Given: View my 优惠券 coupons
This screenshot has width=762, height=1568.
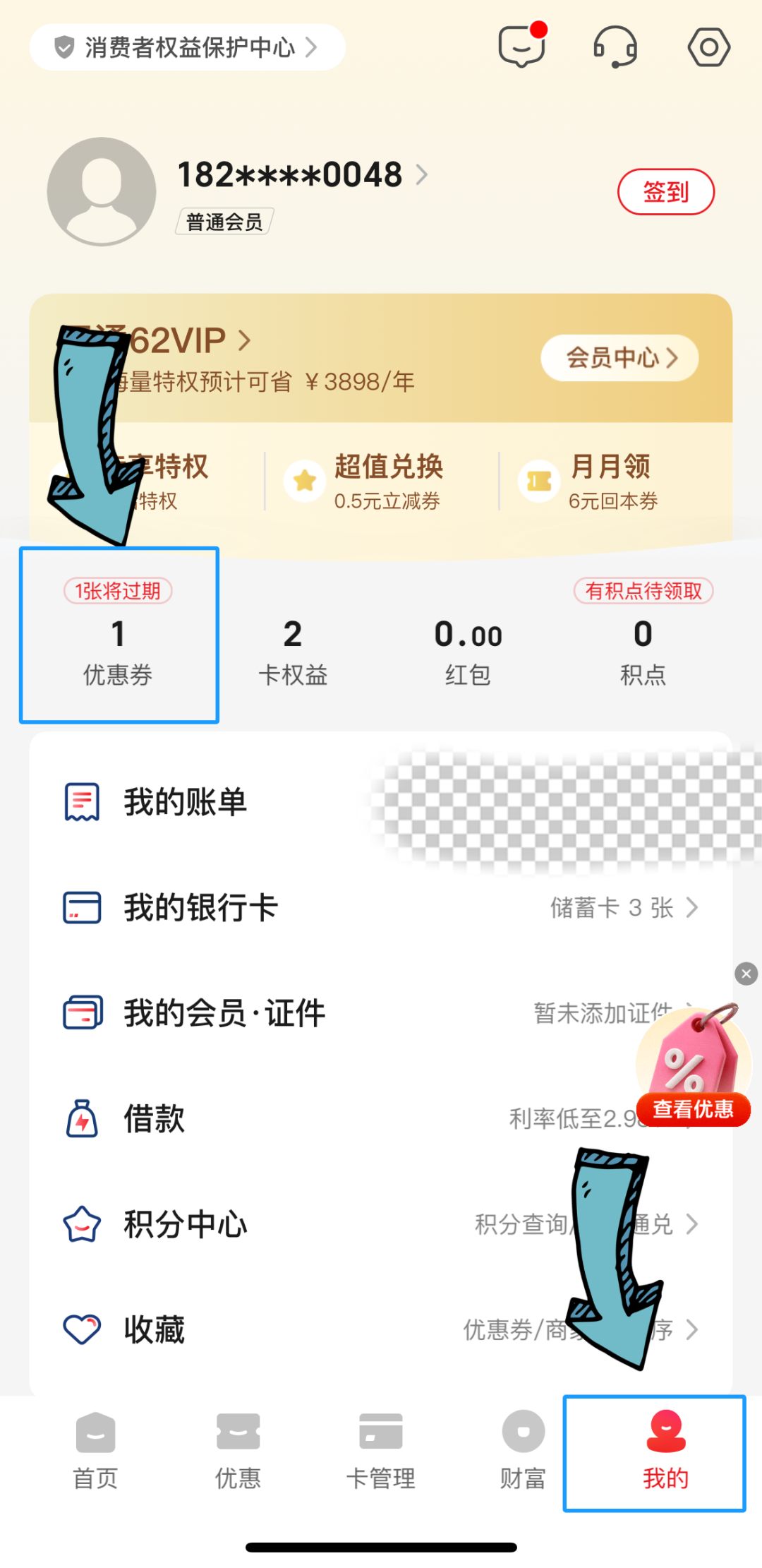Looking at the screenshot, I should pos(119,650).
